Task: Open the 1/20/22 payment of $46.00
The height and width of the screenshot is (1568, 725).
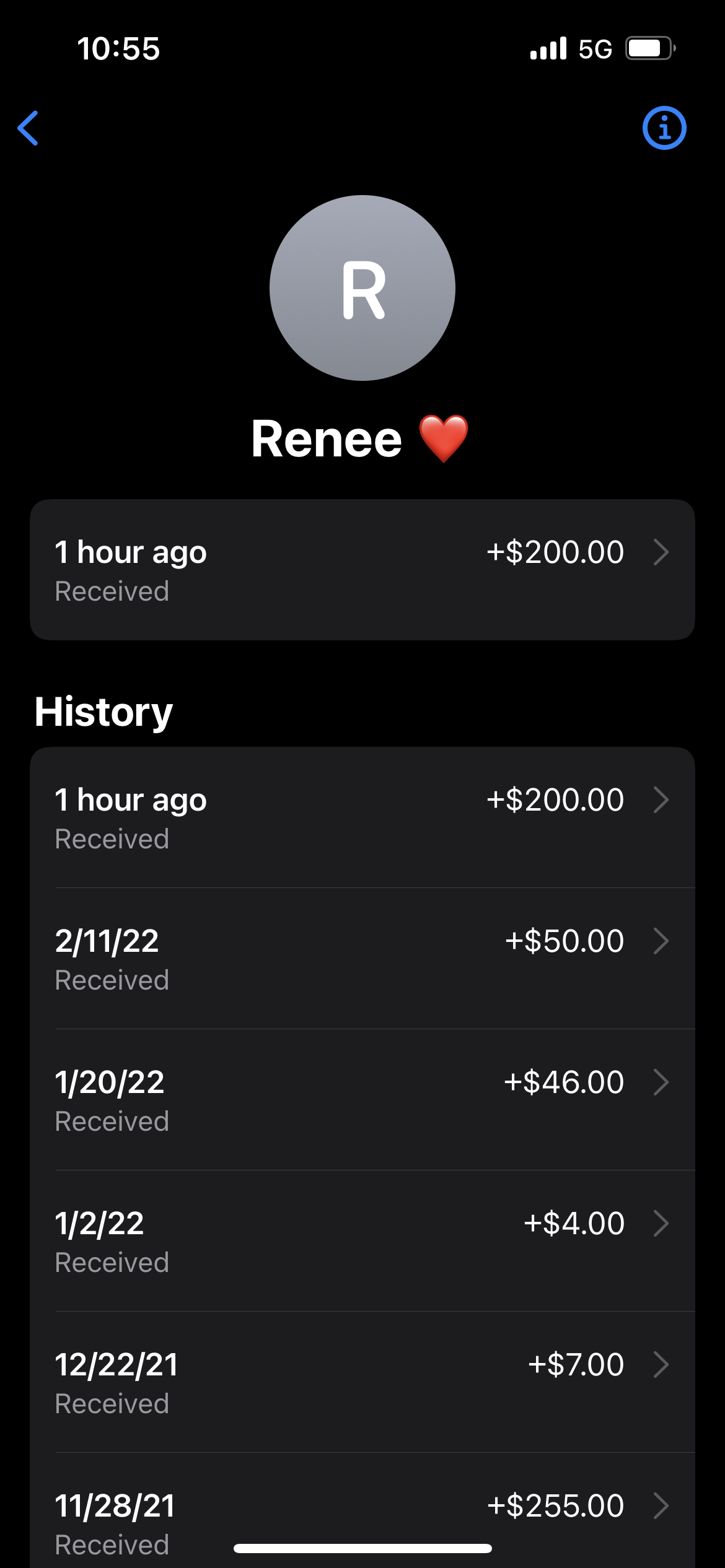Action: point(362,1100)
